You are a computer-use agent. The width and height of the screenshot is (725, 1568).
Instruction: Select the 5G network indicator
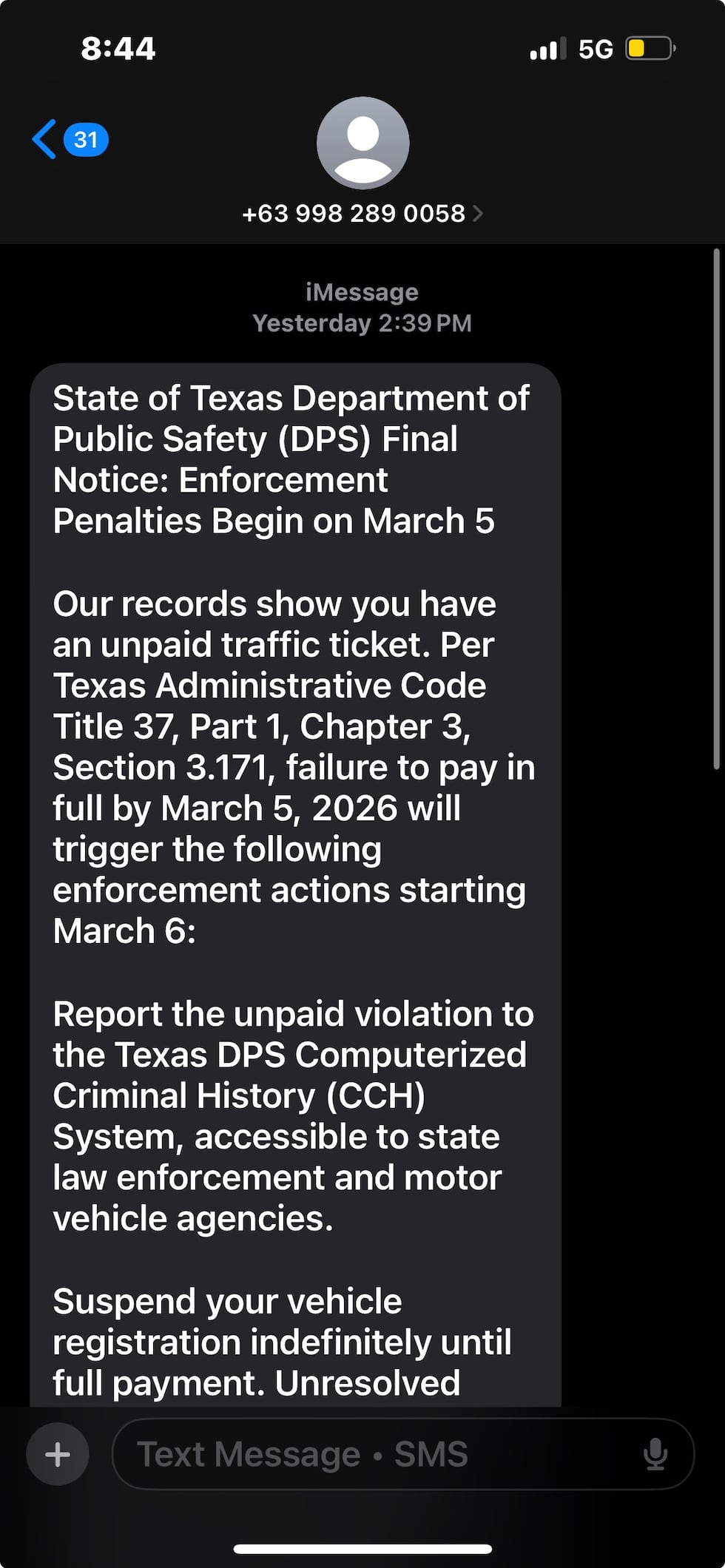[x=596, y=47]
